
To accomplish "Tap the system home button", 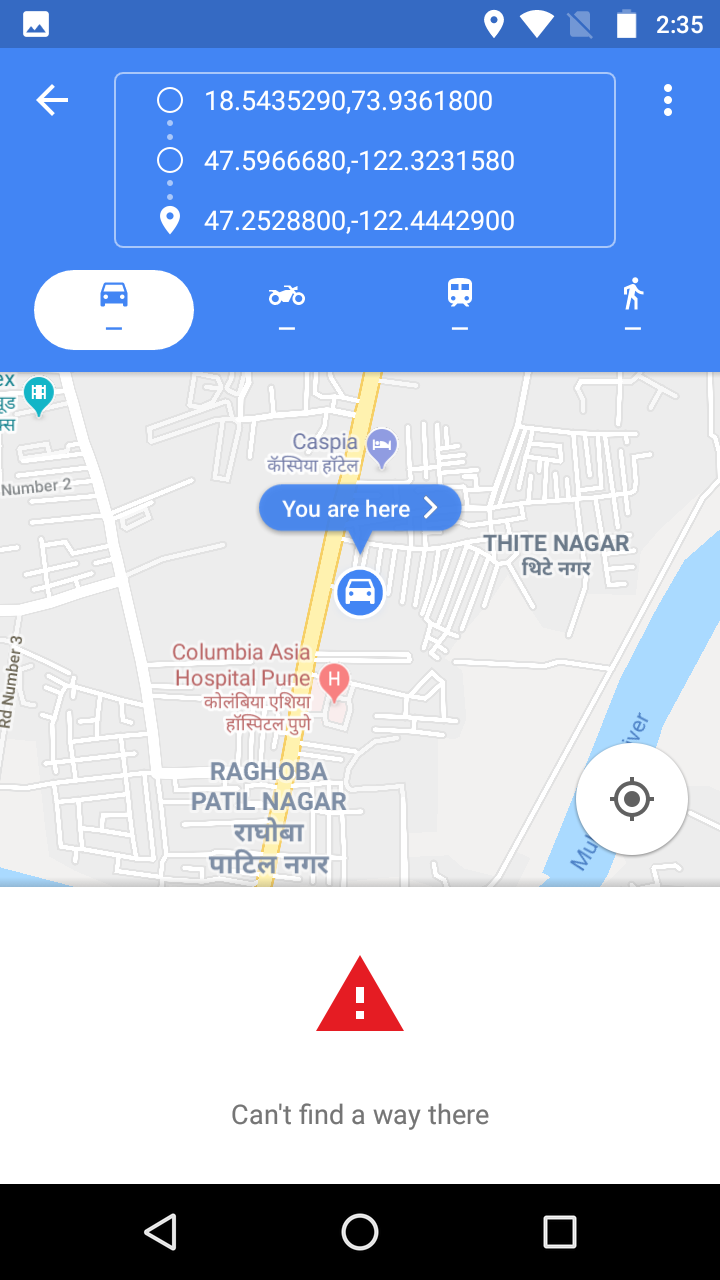I will (360, 1232).
